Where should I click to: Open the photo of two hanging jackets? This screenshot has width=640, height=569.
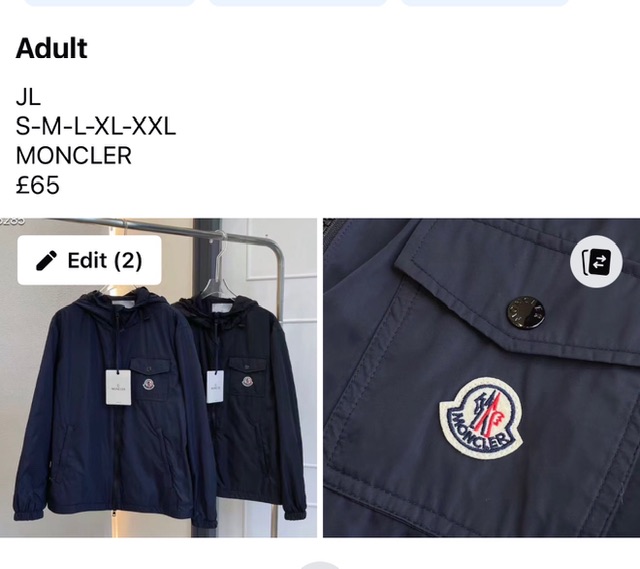158,420
